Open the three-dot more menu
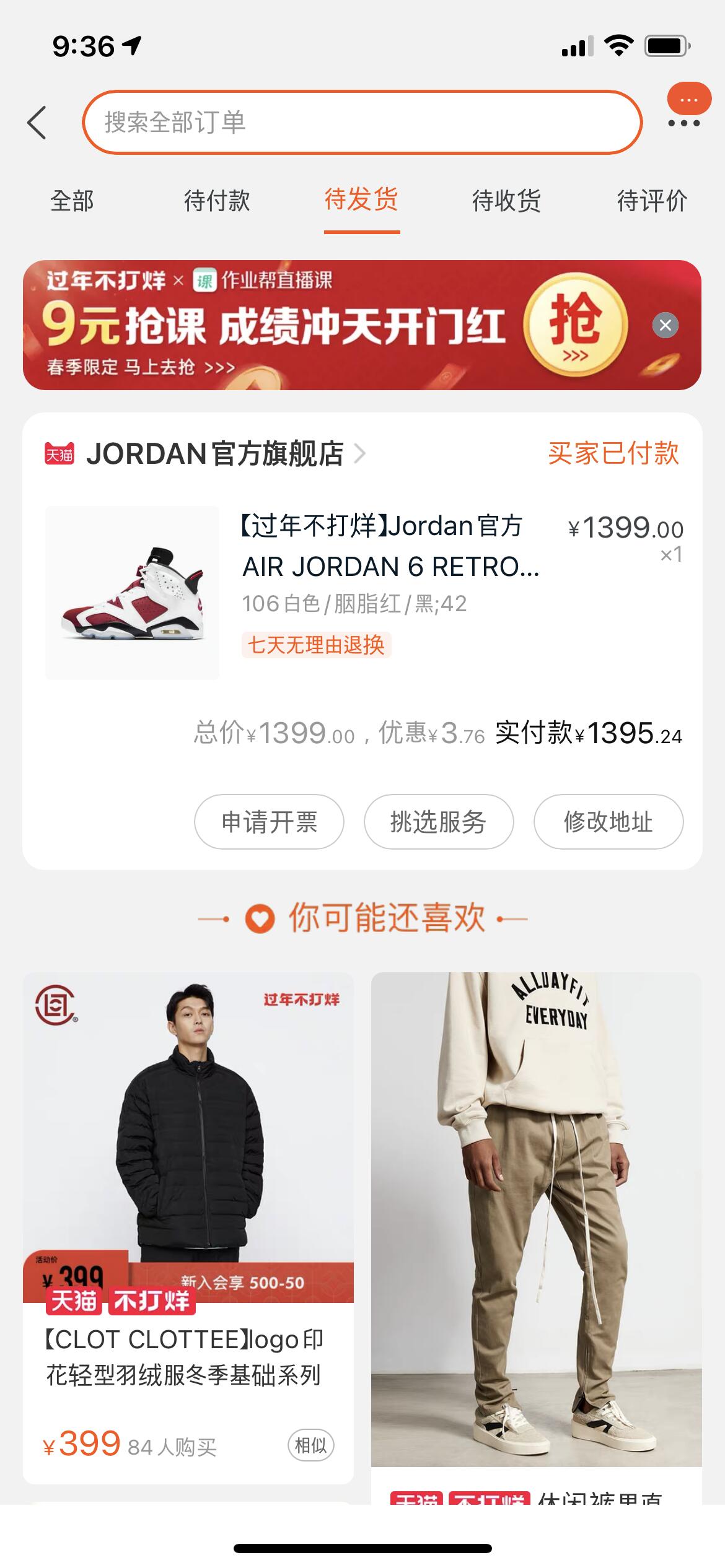This screenshot has height=1568, width=725. pyautogui.click(x=684, y=123)
